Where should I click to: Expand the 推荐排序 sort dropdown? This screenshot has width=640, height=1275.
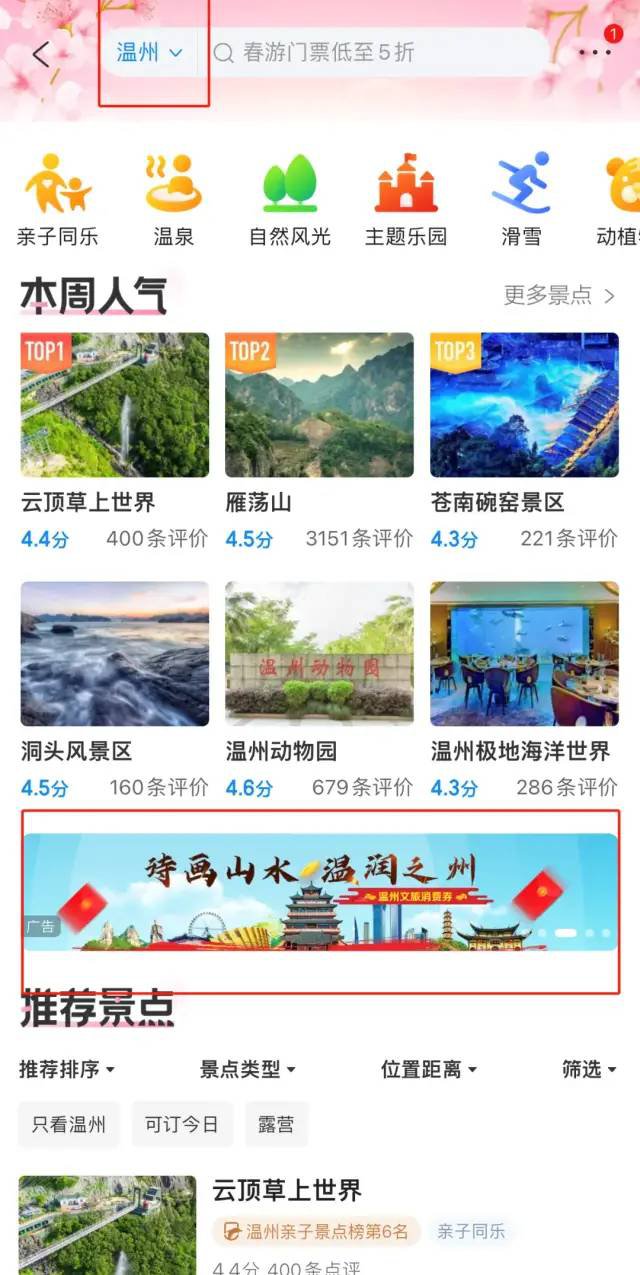point(67,1069)
